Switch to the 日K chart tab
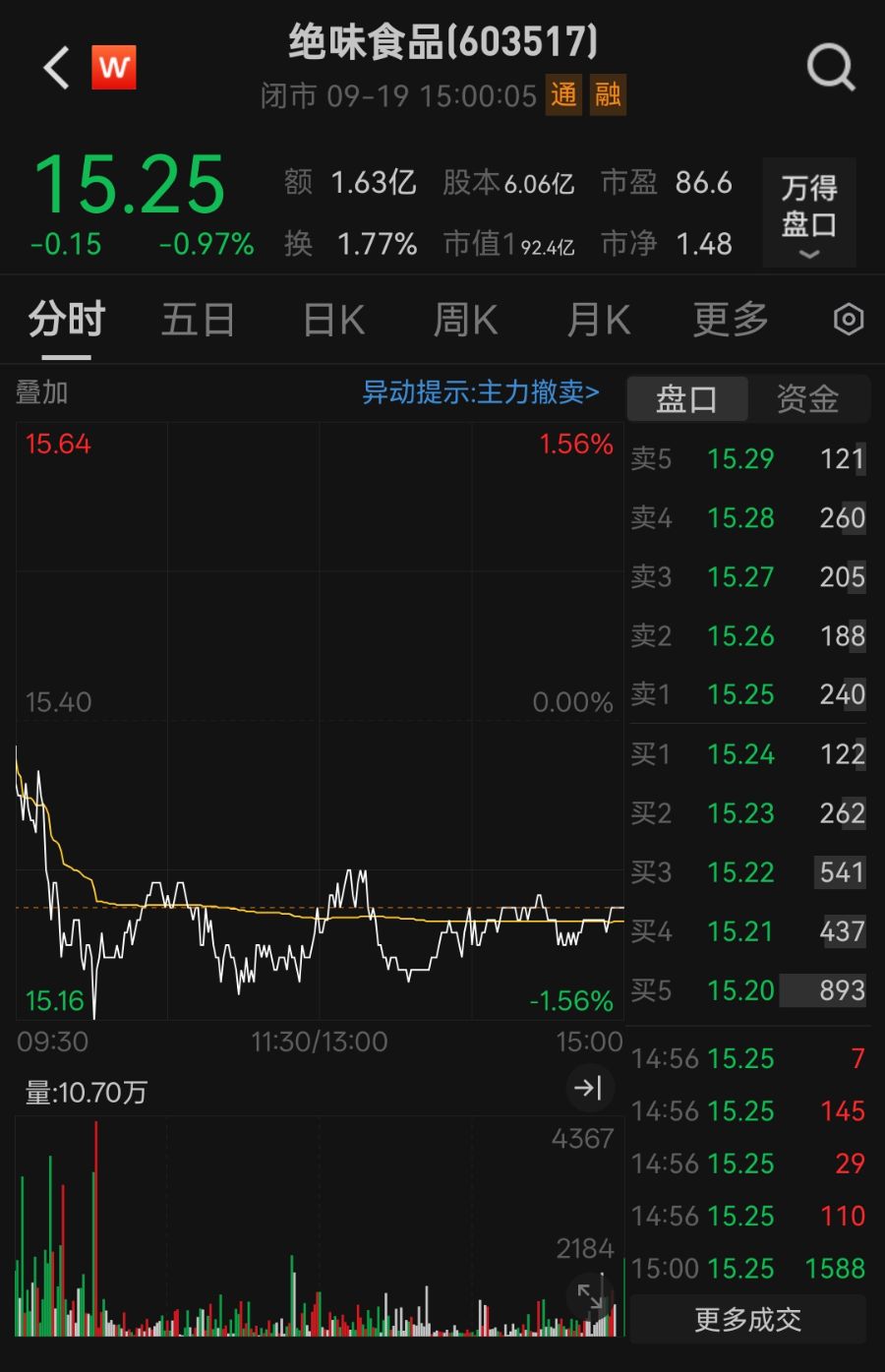This screenshot has width=885, height=1372. [334, 320]
